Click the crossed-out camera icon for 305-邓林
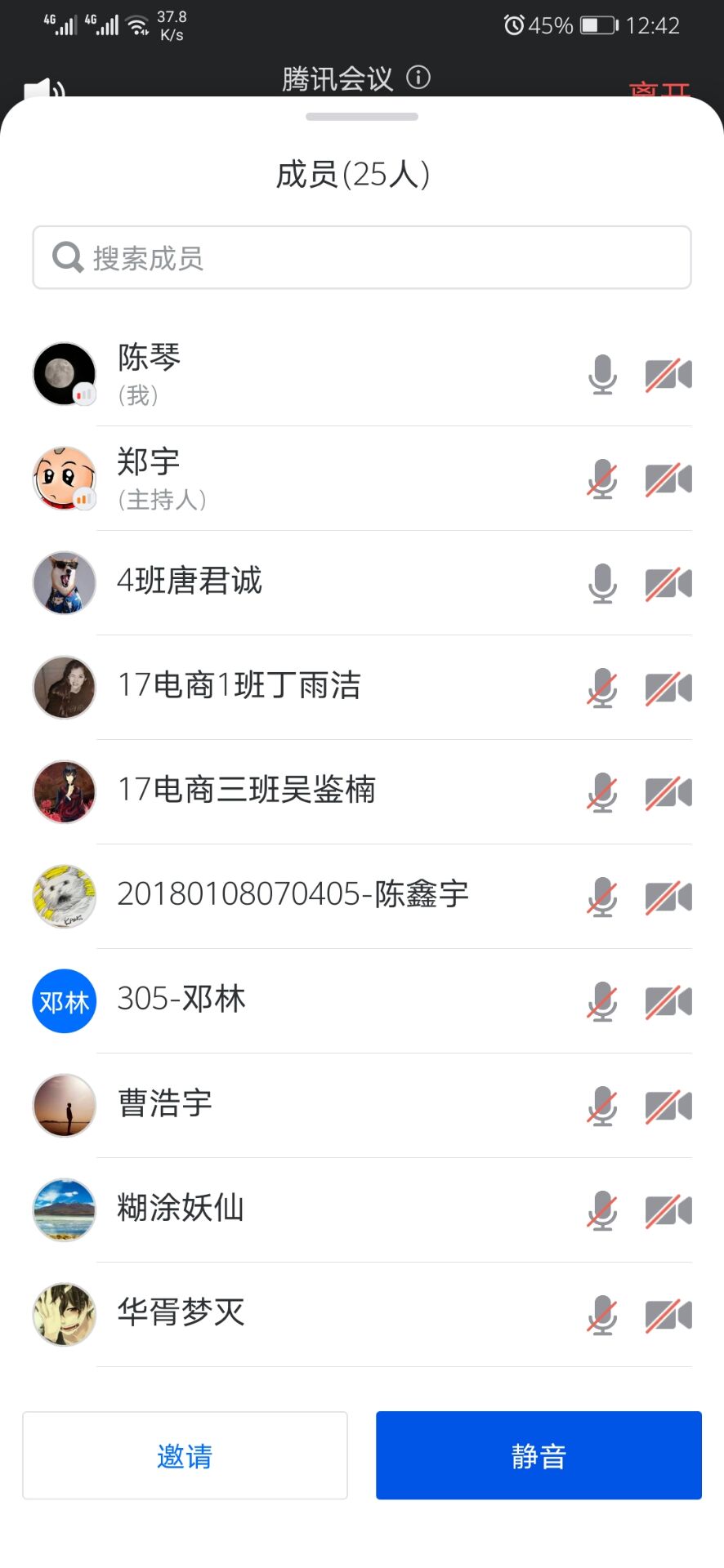The image size is (724, 1568). (x=668, y=1000)
